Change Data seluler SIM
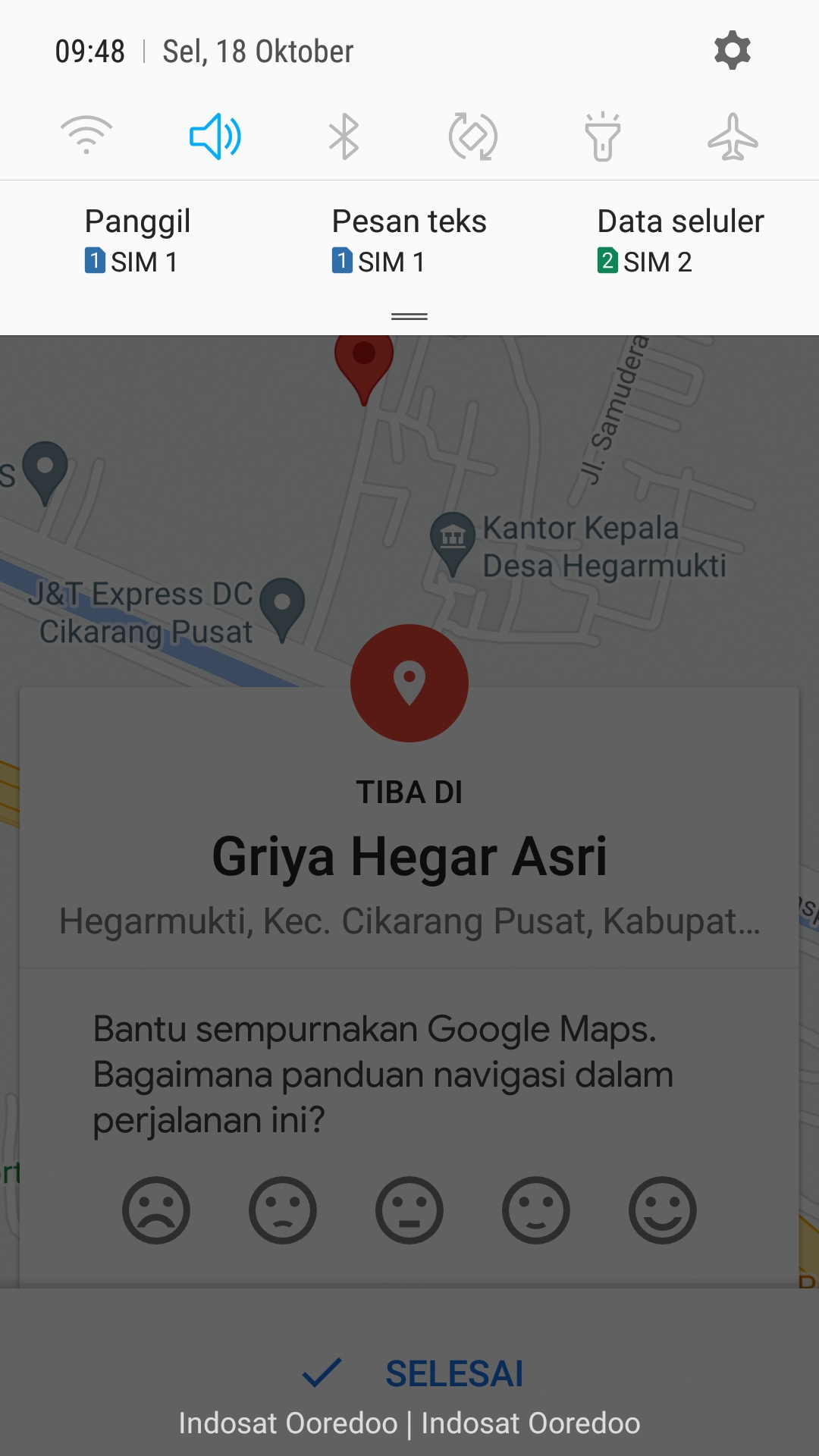Screen dimensions: 819x1456 click(x=680, y=241)
